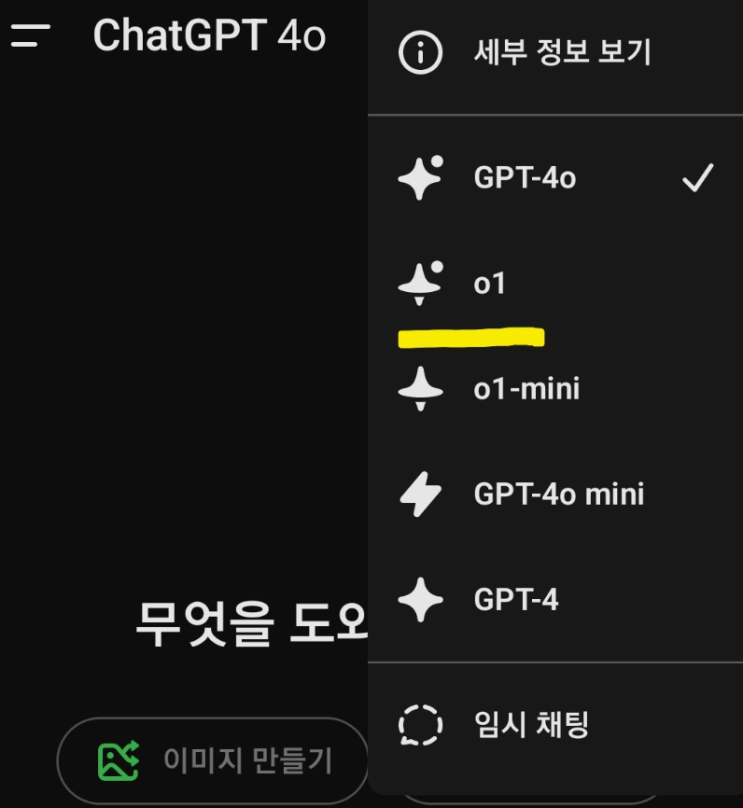Viewport: 743px width, 808px height.
Task: Open the sidebar menu button
Action: (x=30, y=36)
